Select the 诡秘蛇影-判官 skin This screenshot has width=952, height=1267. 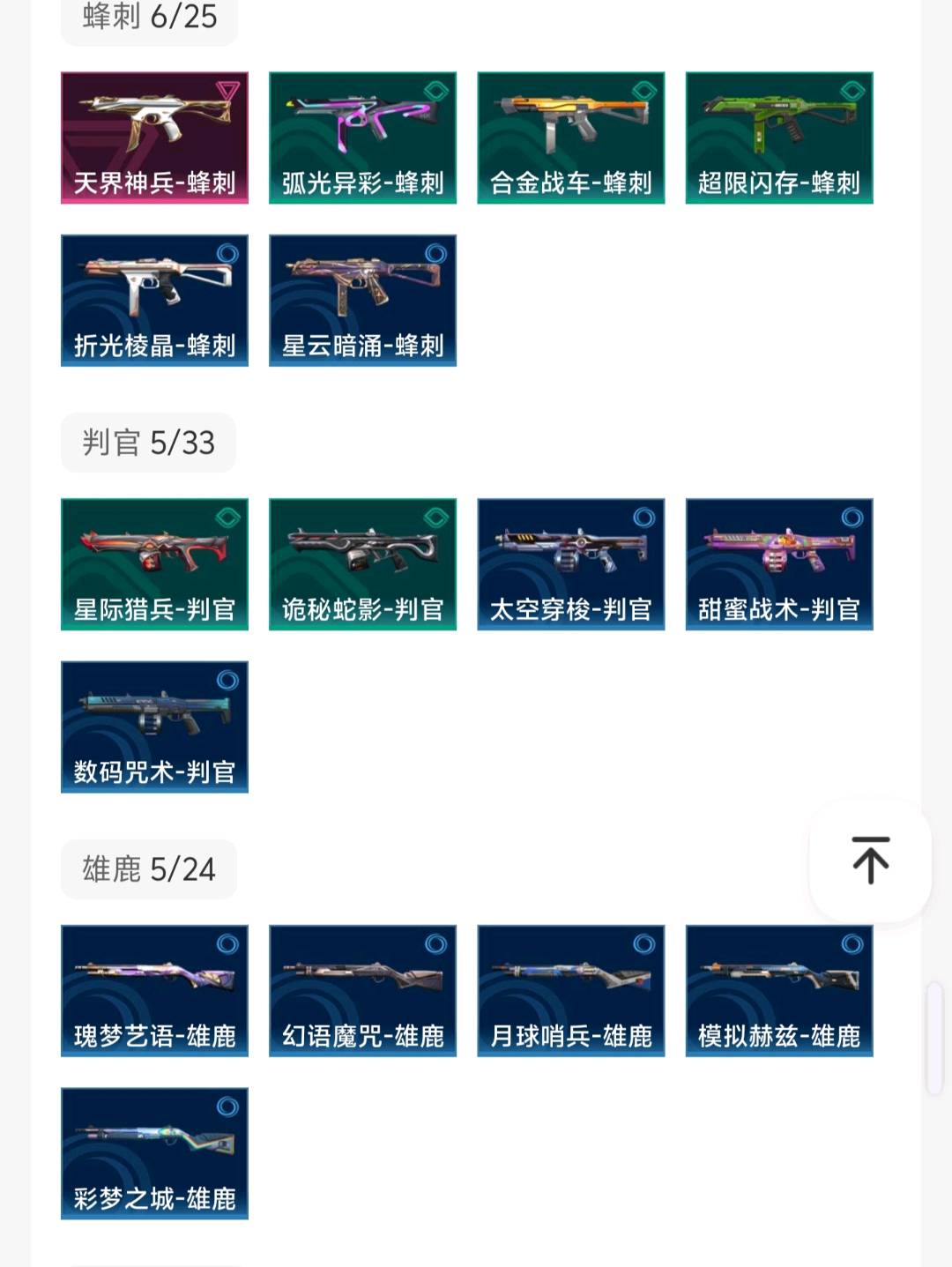[362, 564]
